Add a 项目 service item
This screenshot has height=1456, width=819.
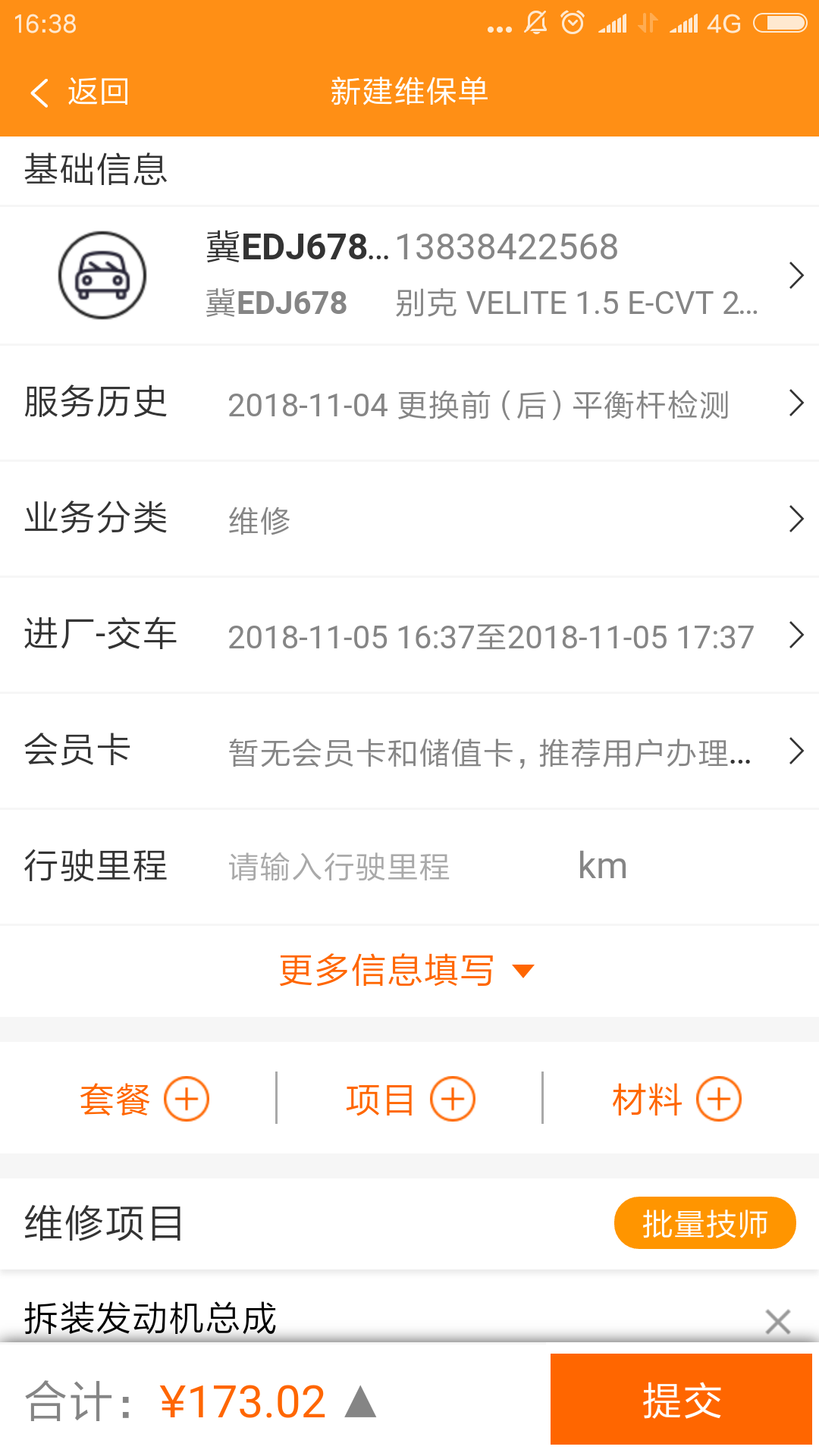pyautogui.click(x=410, y=1099)
